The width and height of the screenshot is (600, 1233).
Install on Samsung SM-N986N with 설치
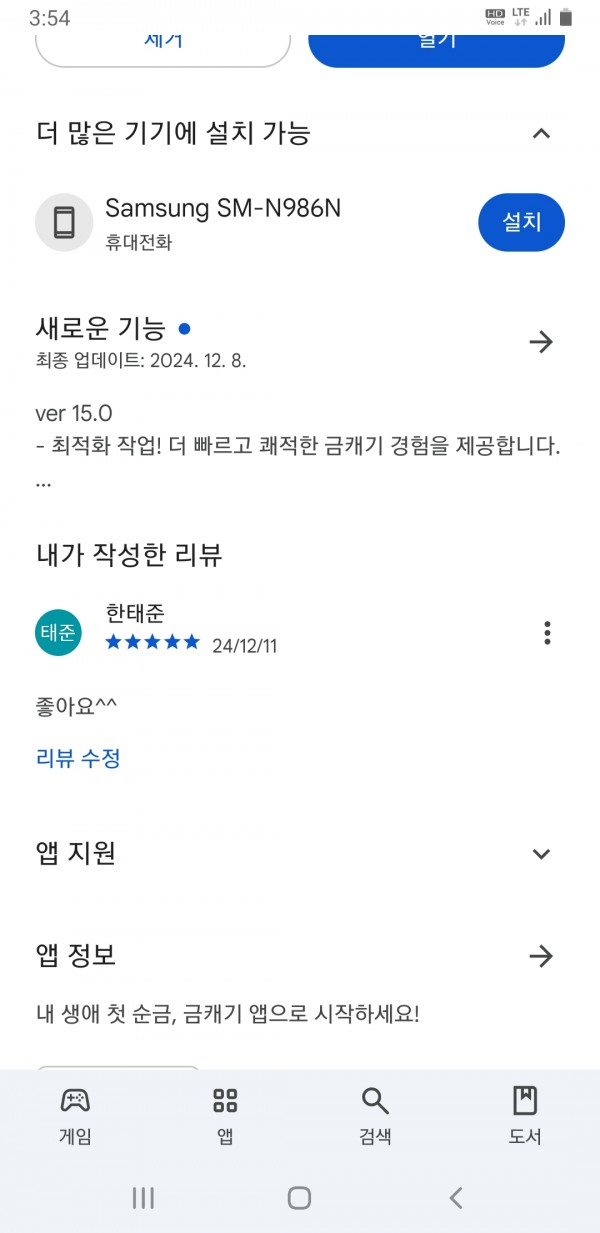point(521,222)
